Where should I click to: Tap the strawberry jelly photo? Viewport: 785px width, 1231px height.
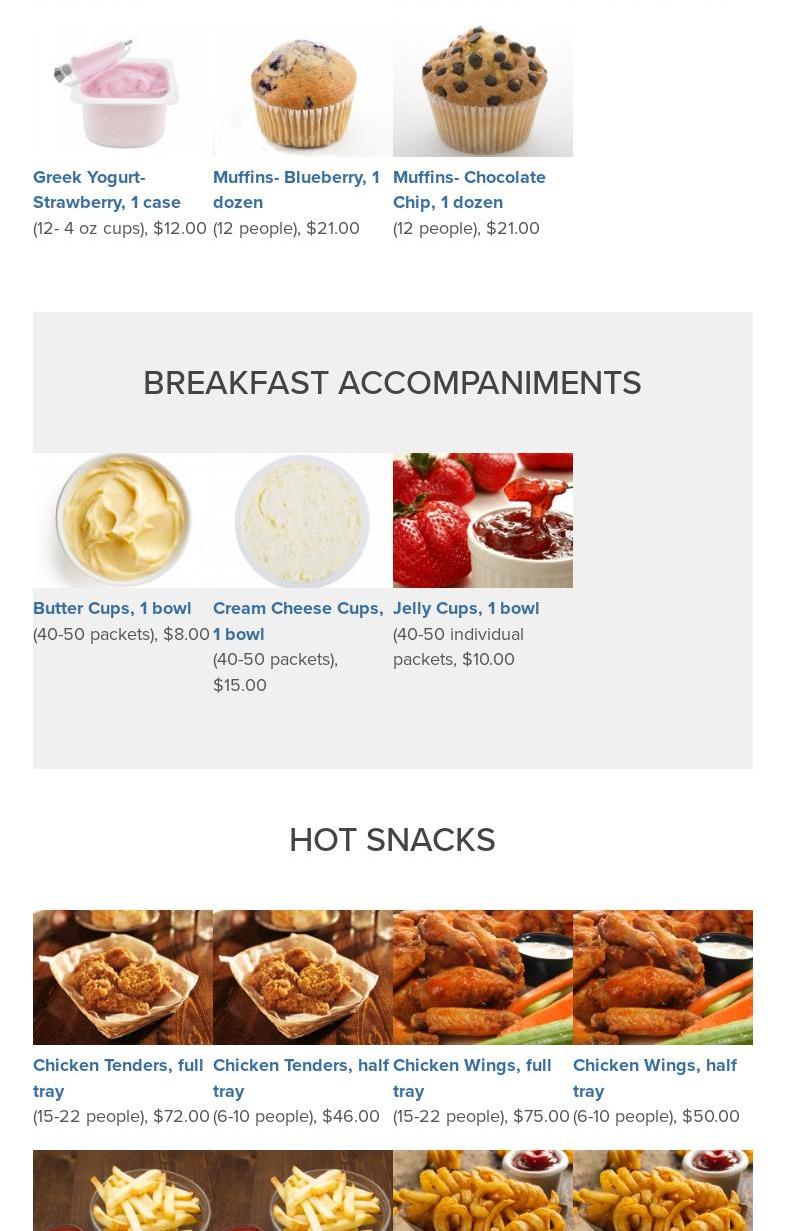click(482, 520)
